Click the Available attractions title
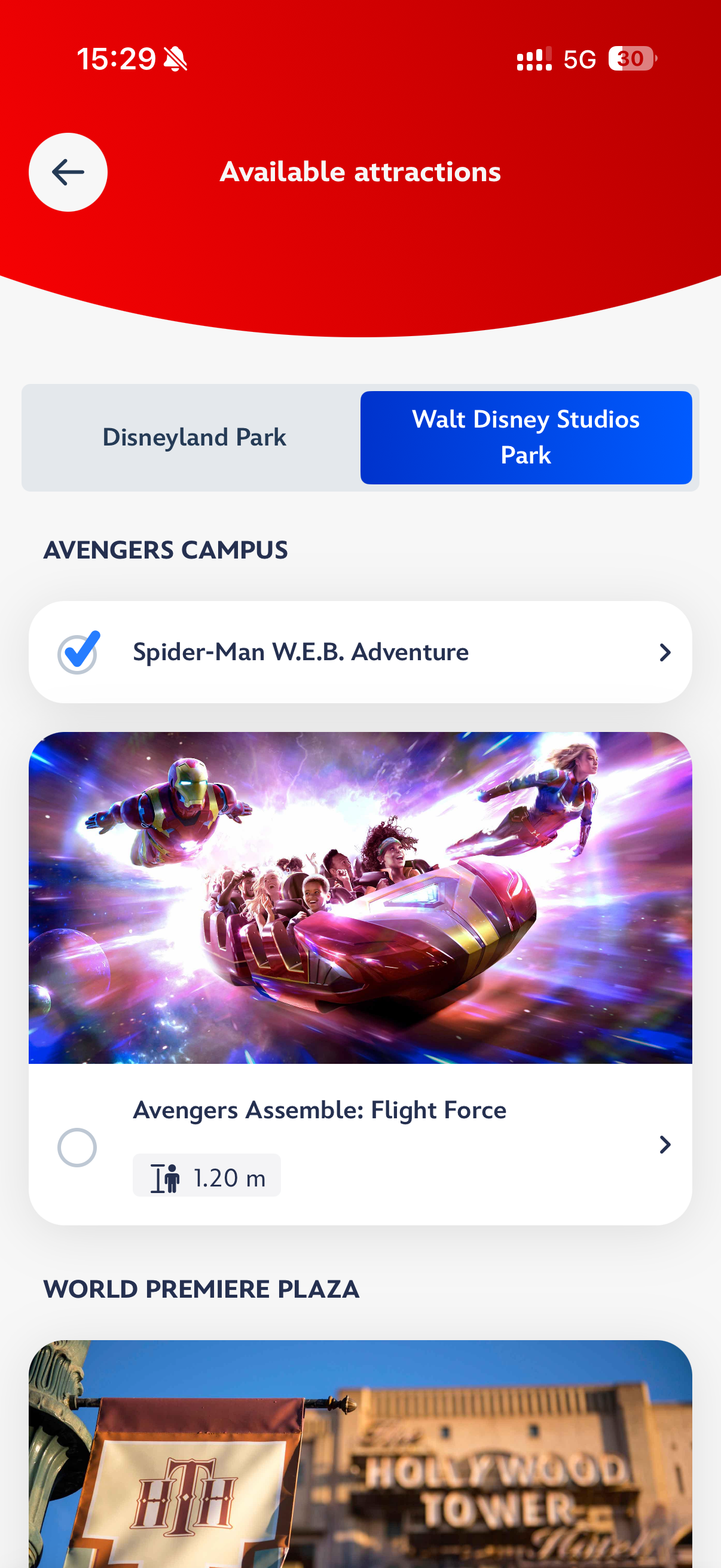Screen dimensions: 721x1568 click(359, 171)
